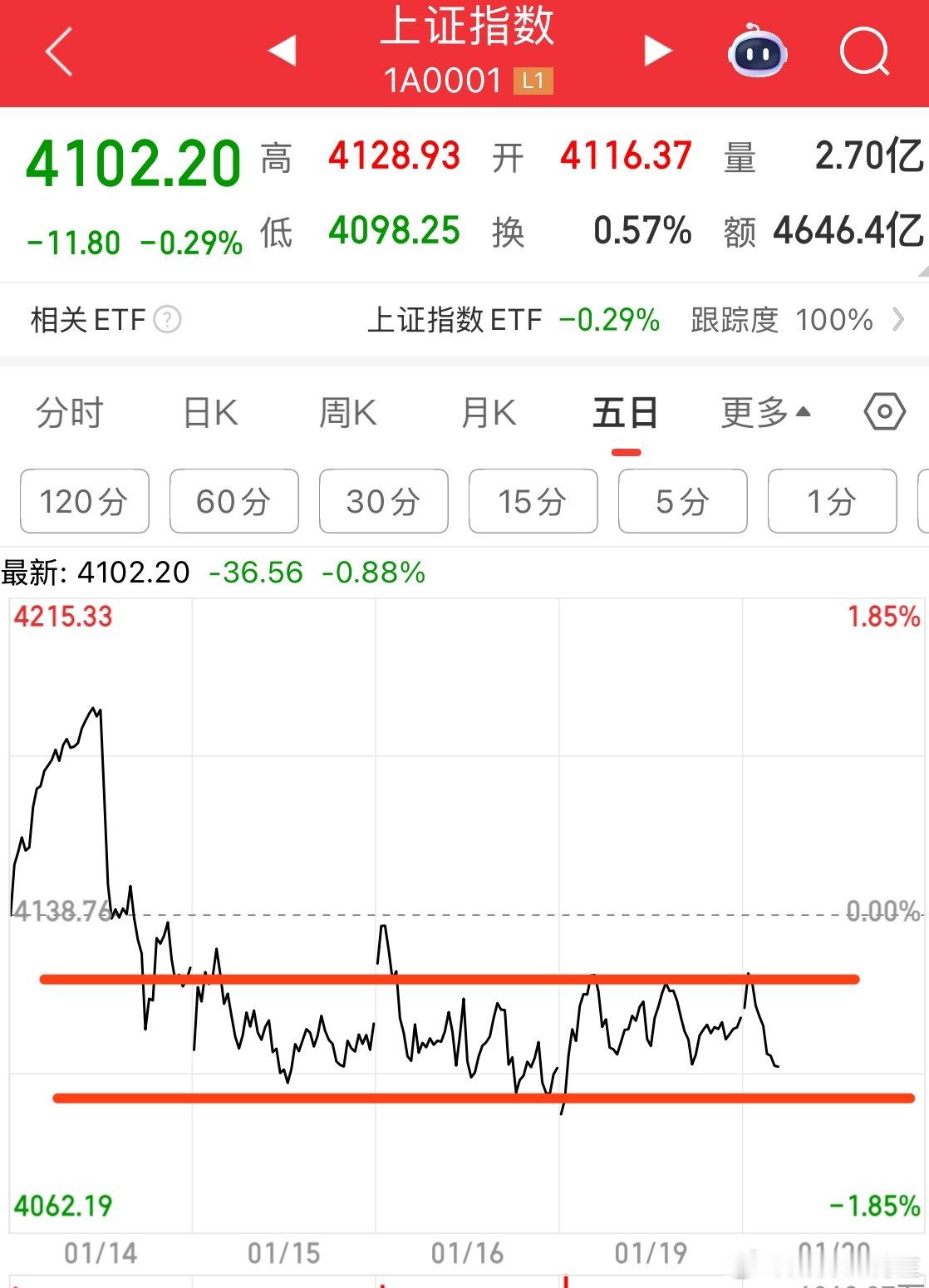
Task: Open the search magnifier icon
Action: [864, 51]
